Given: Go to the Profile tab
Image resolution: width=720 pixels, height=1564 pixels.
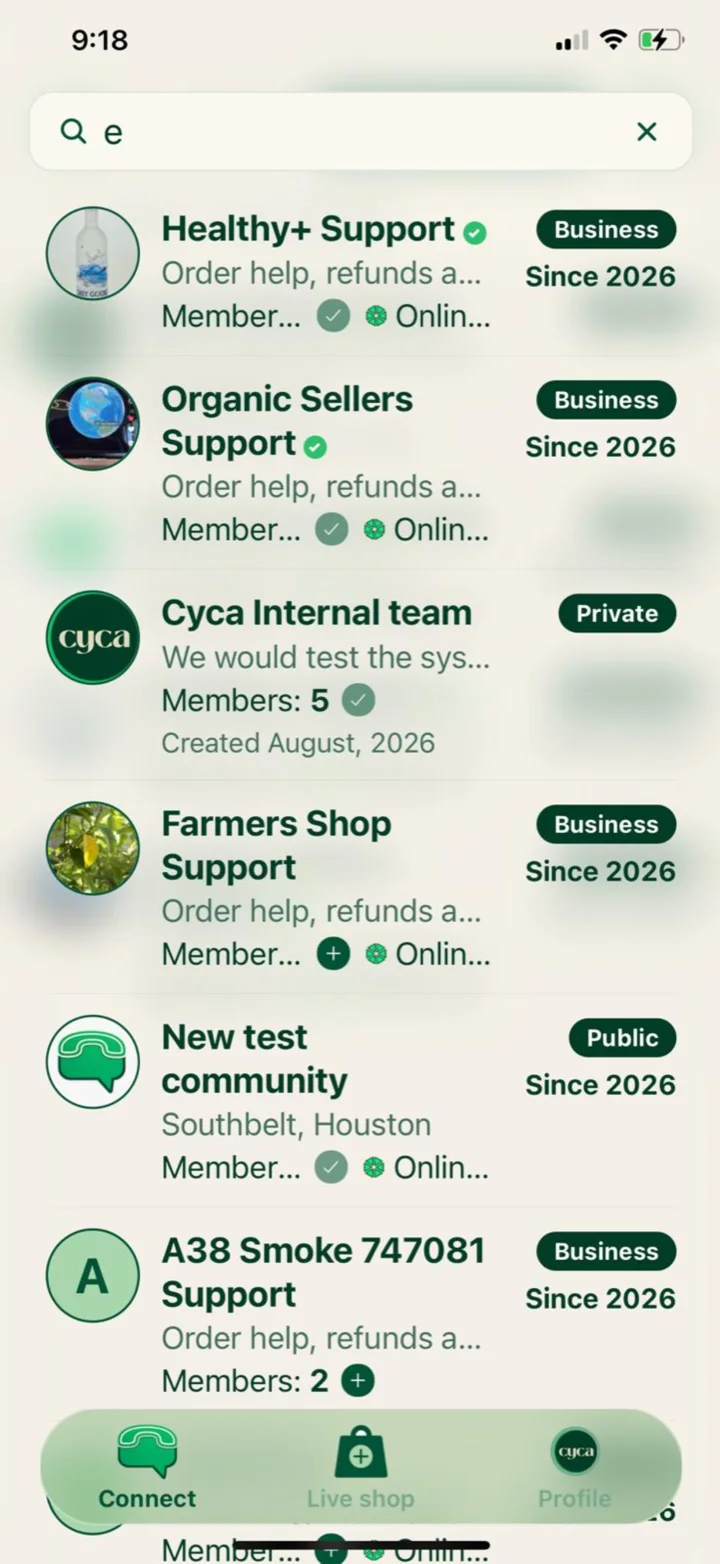Looking at the screenshot, I should click(574, 1468).
